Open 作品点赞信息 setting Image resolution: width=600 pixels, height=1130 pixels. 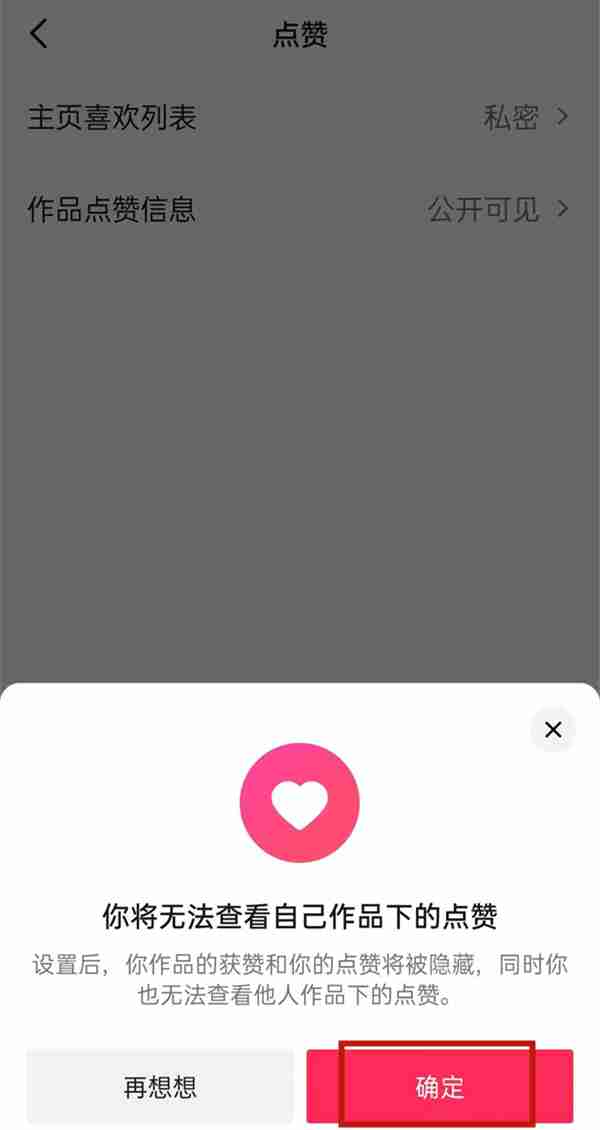pos(298,209)
